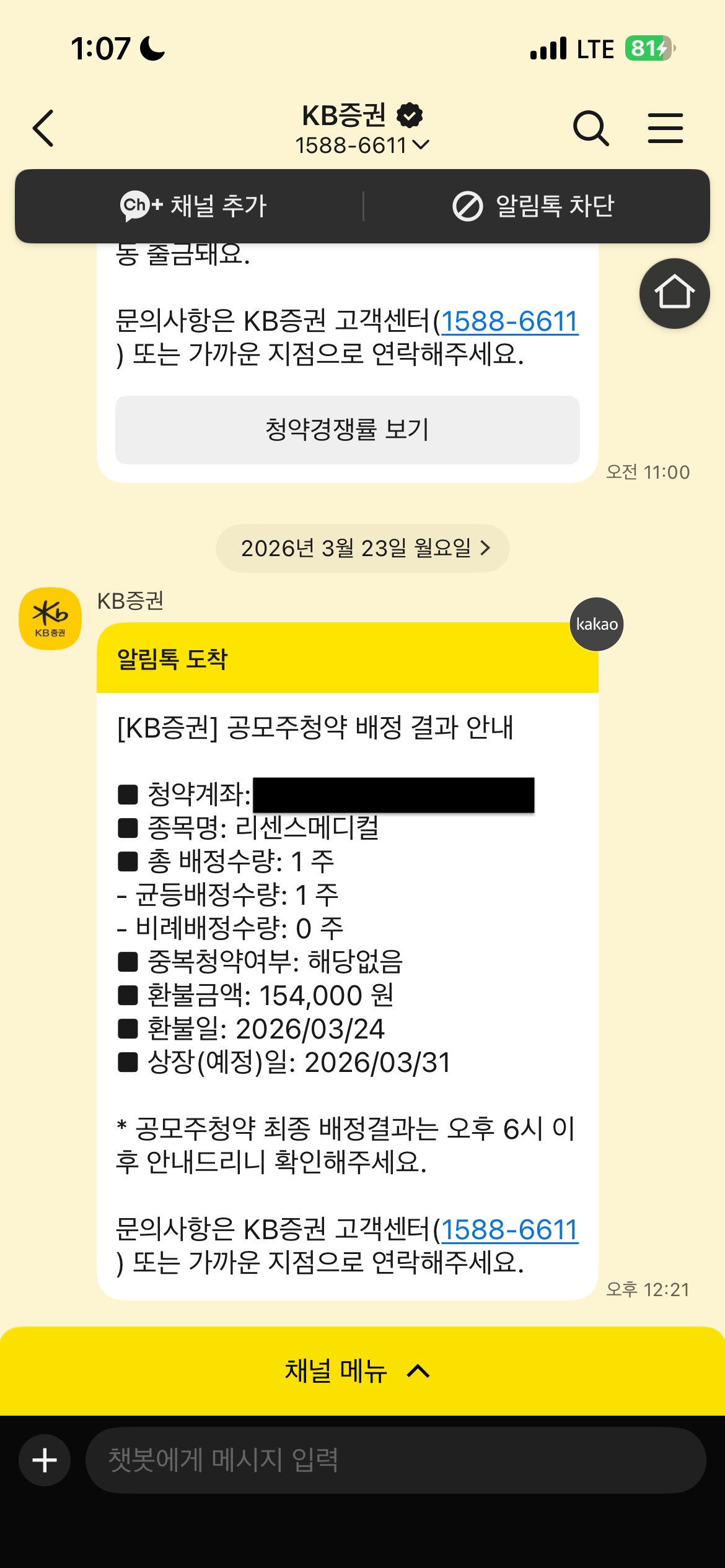Open the plus attachment button
This screenshot has height=1568, width=725.
(x=45, y=1460)
